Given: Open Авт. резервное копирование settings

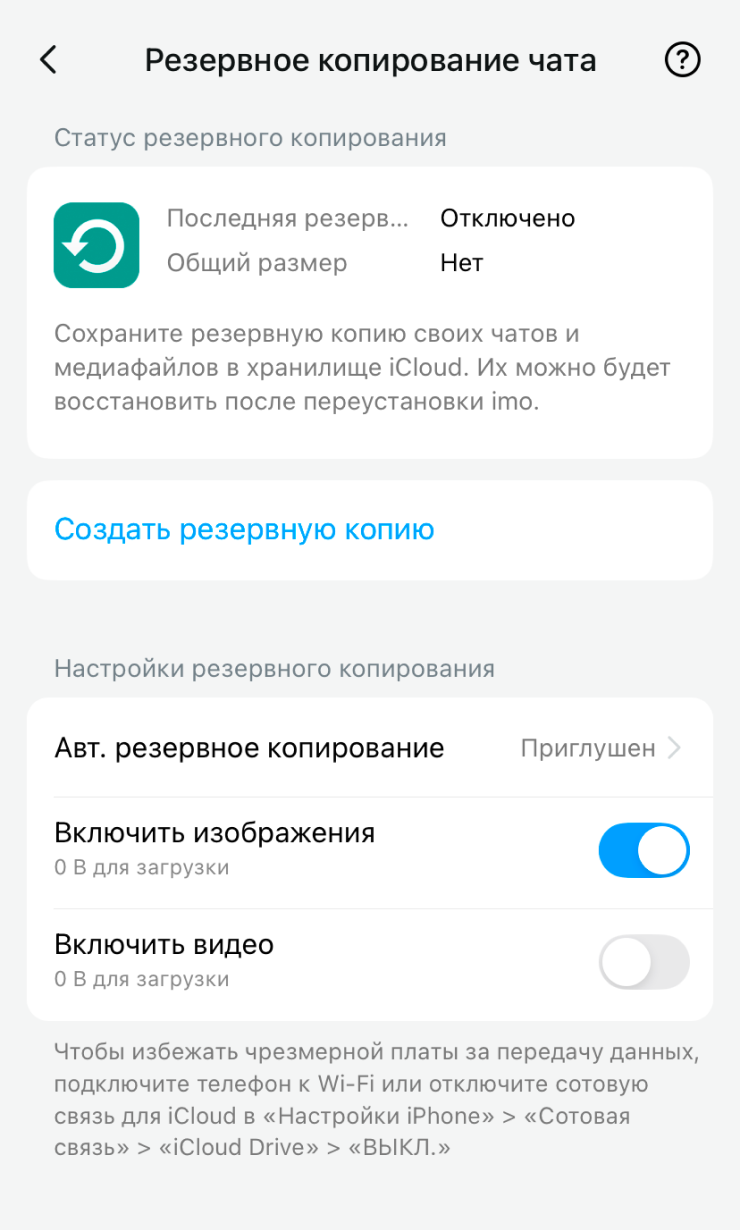Looking at the screenshot, I should 369,748.
